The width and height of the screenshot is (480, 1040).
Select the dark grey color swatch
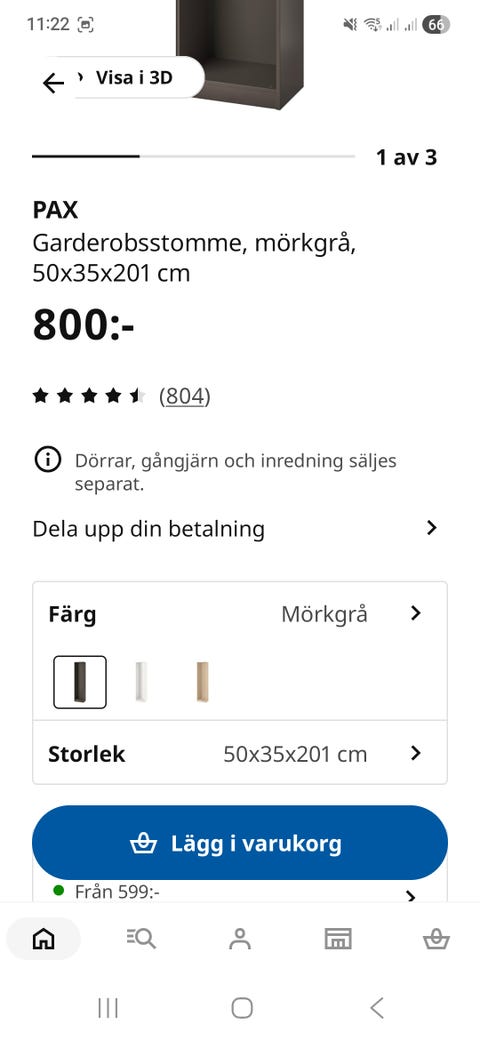80,682
